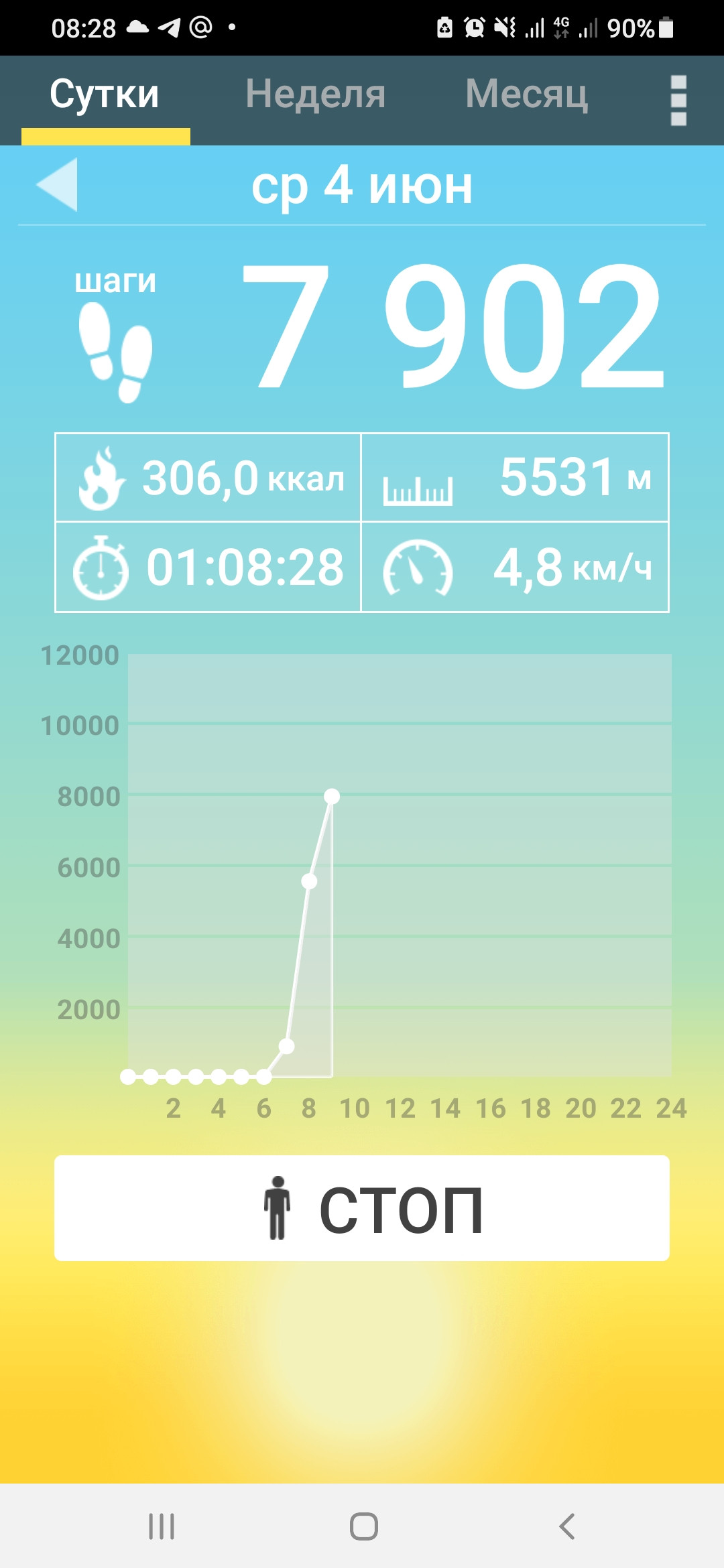Go to the previous day arrow
This screenshot has height=1568, width=724.
(x=57, y=184)
